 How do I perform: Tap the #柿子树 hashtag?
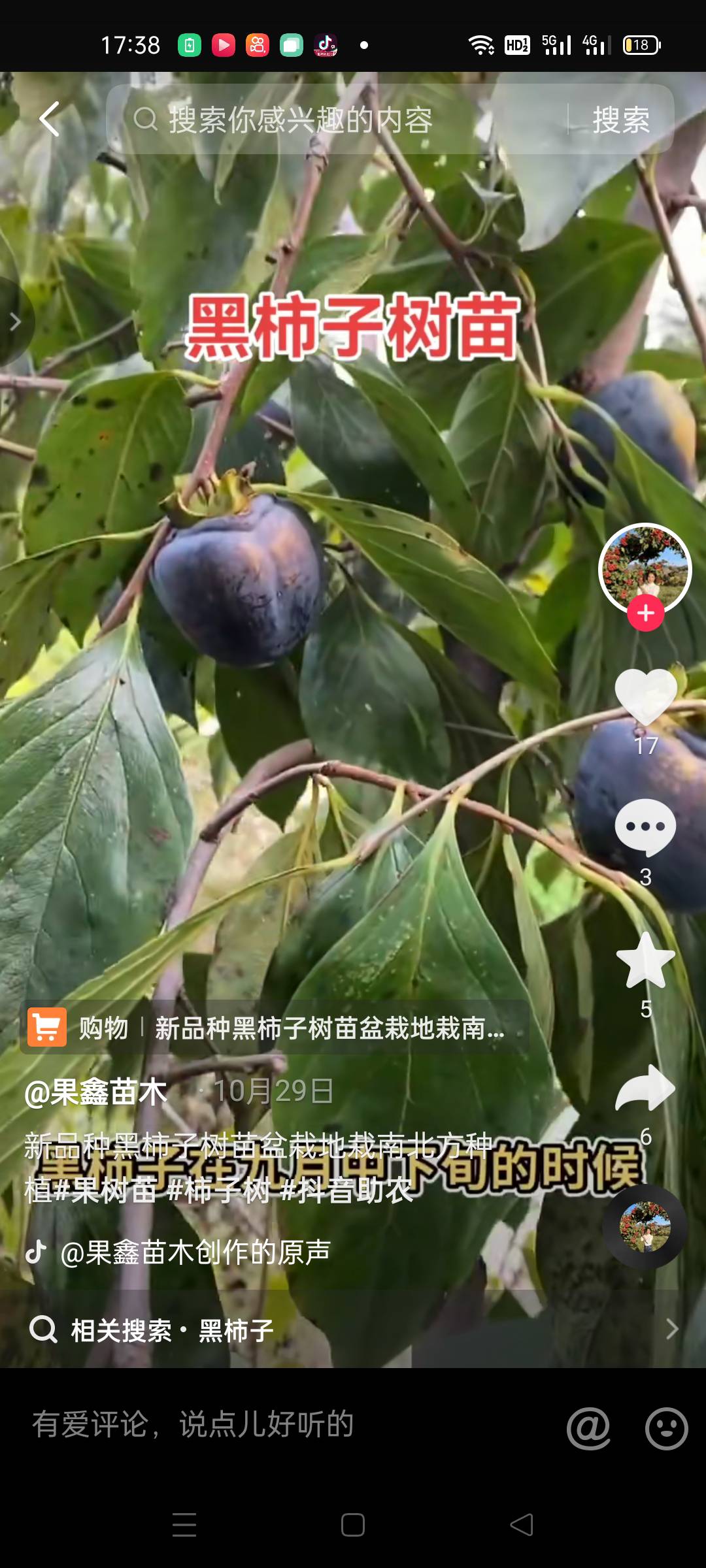(x=219, y=1190)
